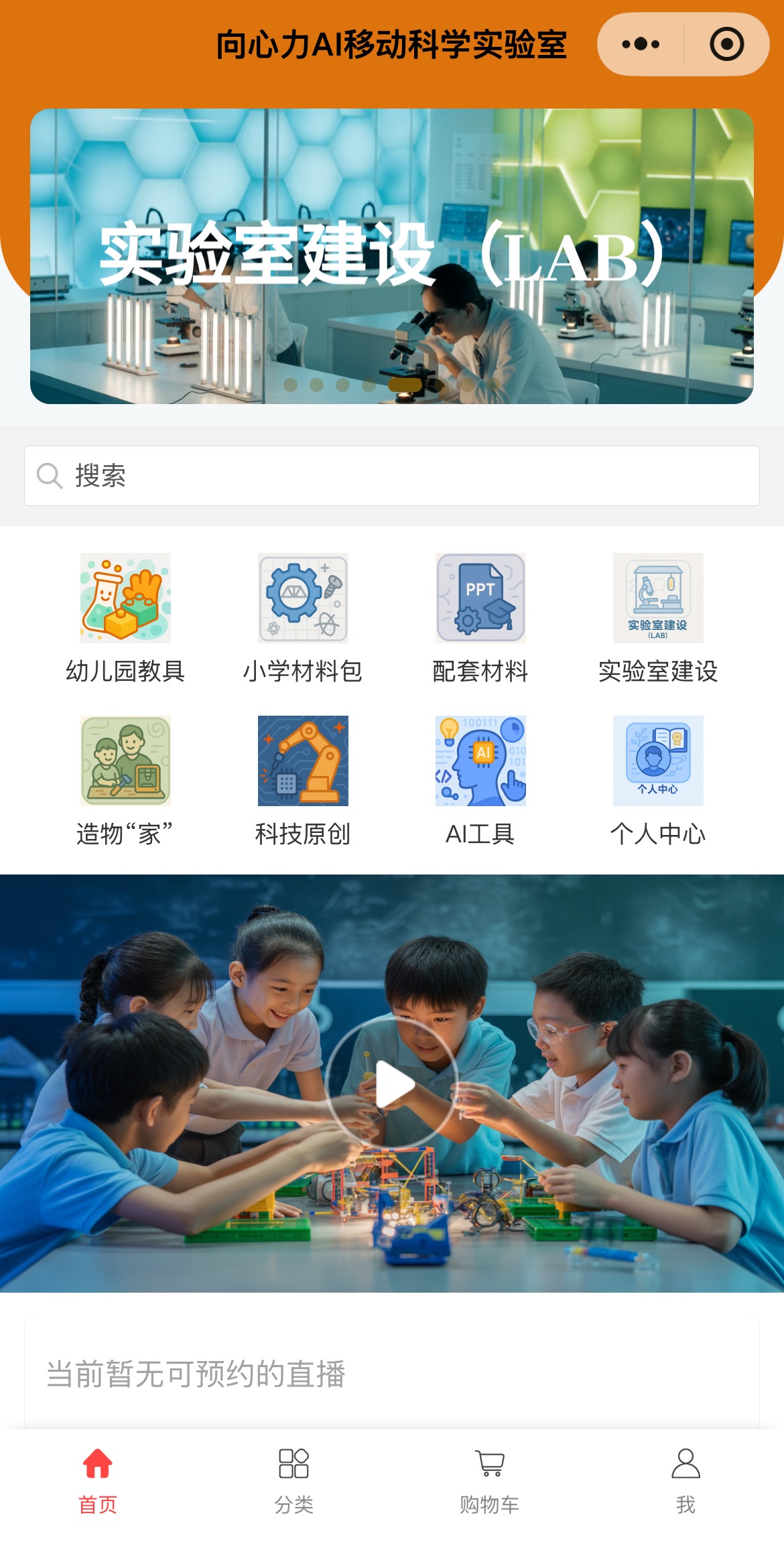Open 个人中心 from the grid

658,781
